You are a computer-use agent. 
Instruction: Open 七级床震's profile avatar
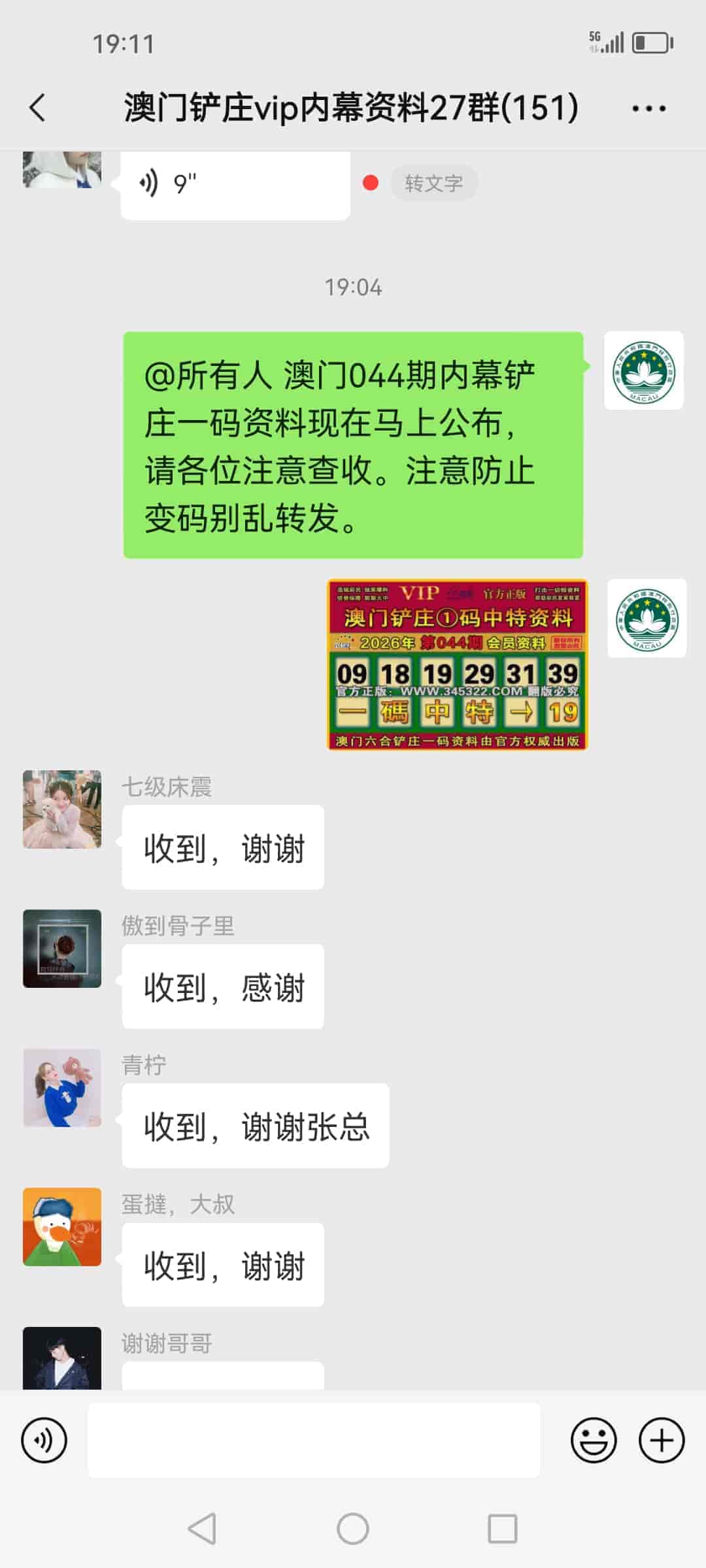61,809
